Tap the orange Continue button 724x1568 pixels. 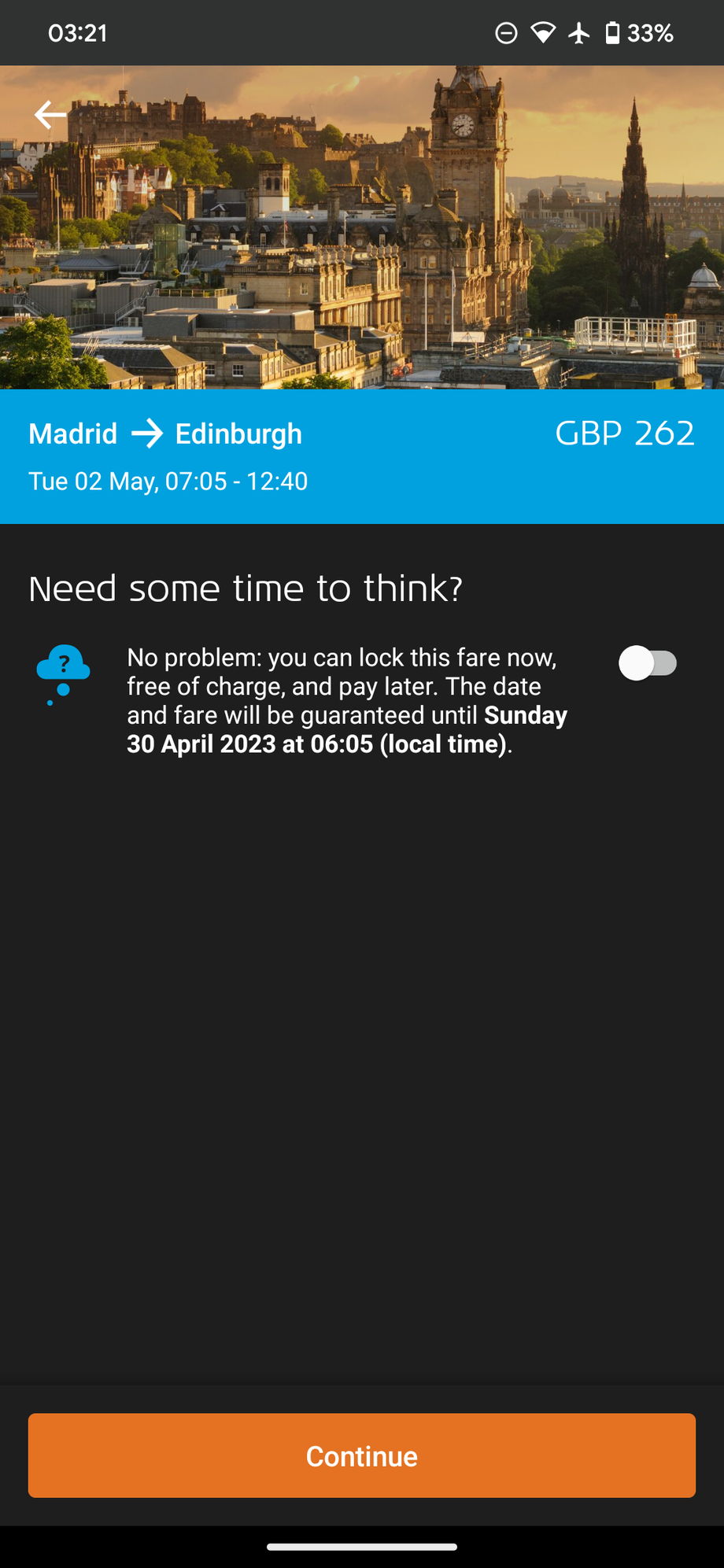tap(362, 1455)
